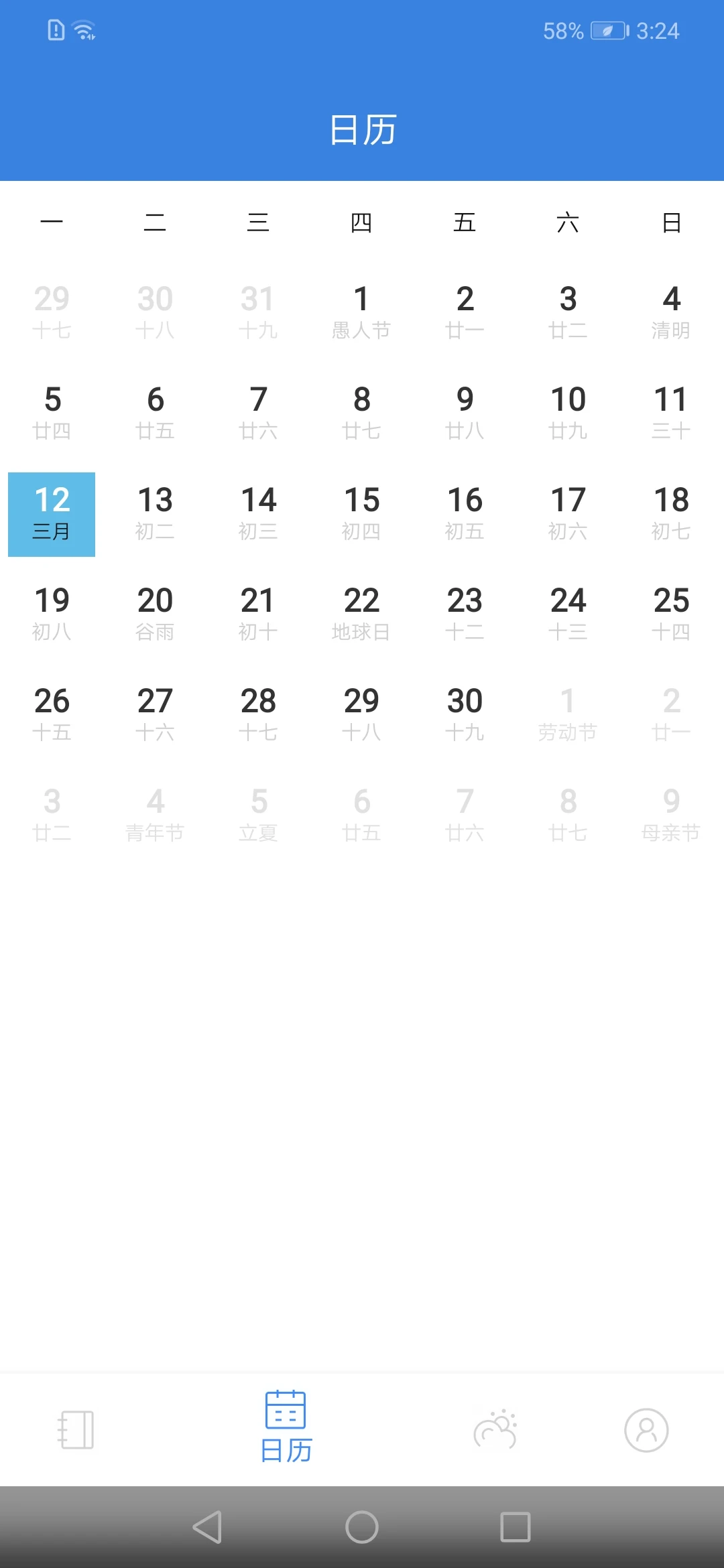Select May 4 青年节
The width and height of the screenshot is (724, 1568).
pyautogui.click(x=155, y=815)
